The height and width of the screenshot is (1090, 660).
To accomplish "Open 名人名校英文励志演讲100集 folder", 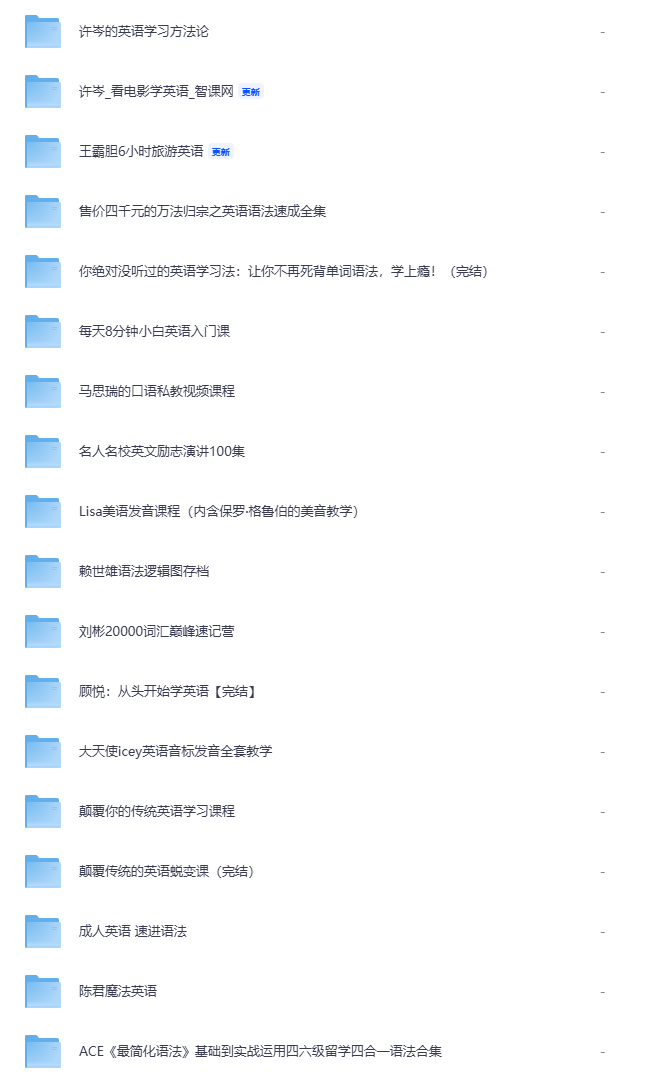I will pyautogui.click(x=162, y=452).
